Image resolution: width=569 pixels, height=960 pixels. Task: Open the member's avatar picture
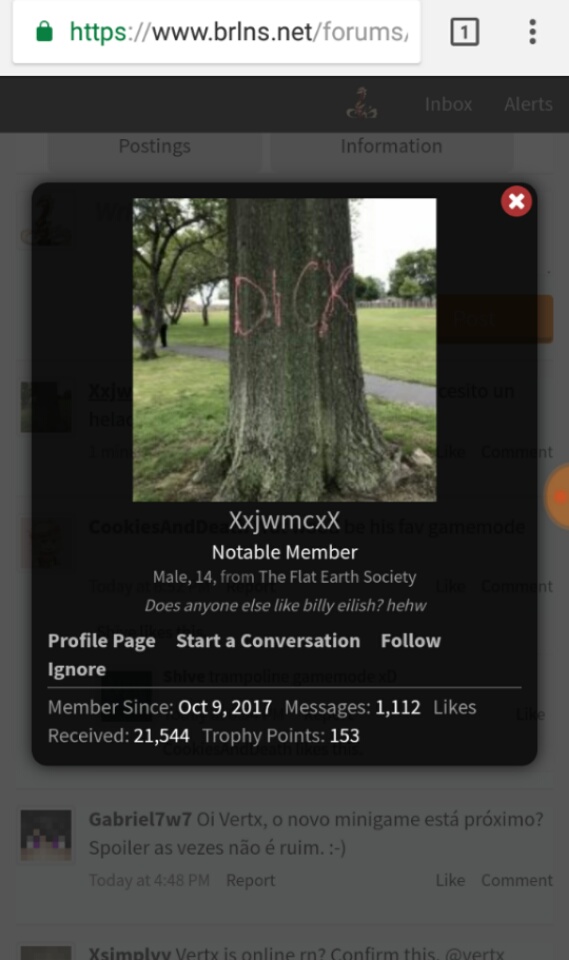[x=285, y=350]
